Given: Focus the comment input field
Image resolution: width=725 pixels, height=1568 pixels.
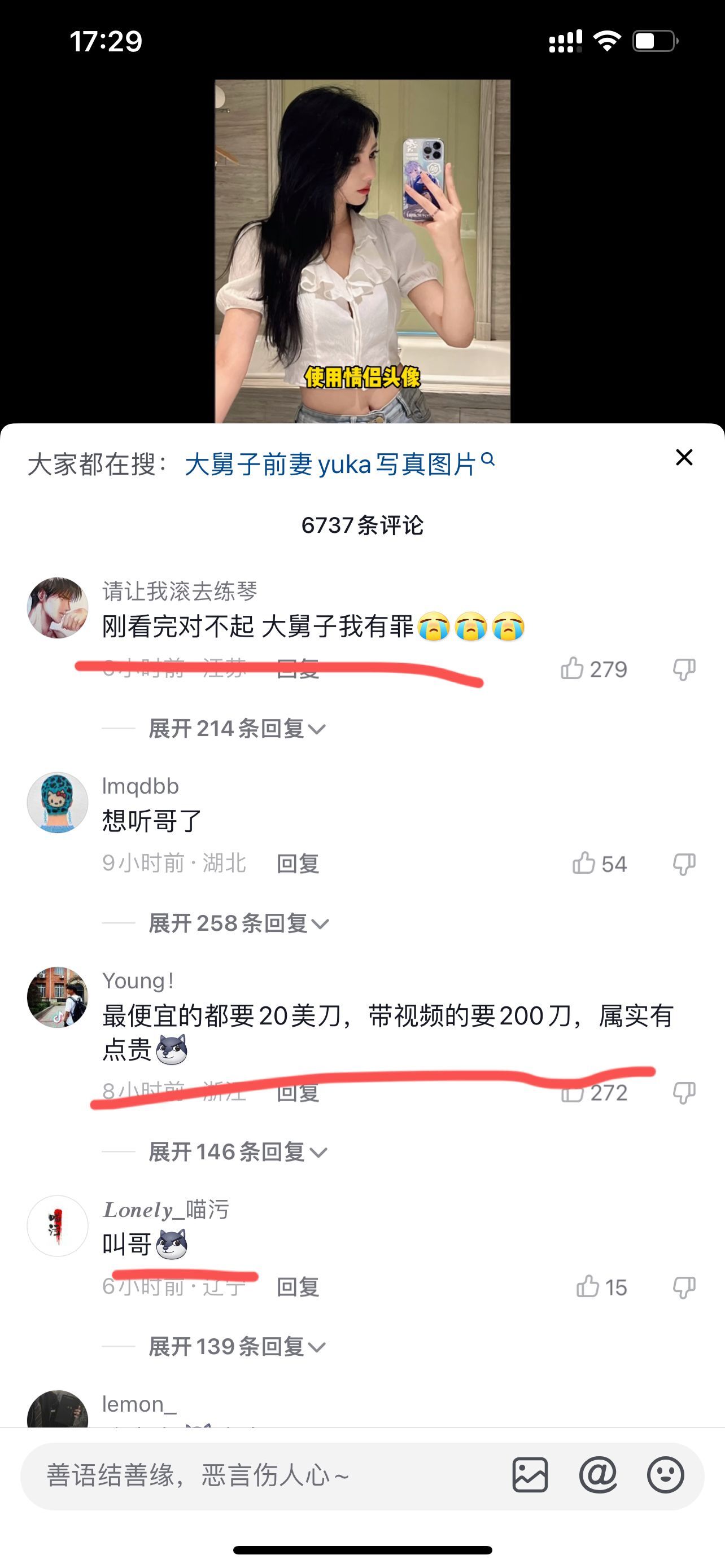Looking at the screenshot, I should click(x=256, y=1475).
